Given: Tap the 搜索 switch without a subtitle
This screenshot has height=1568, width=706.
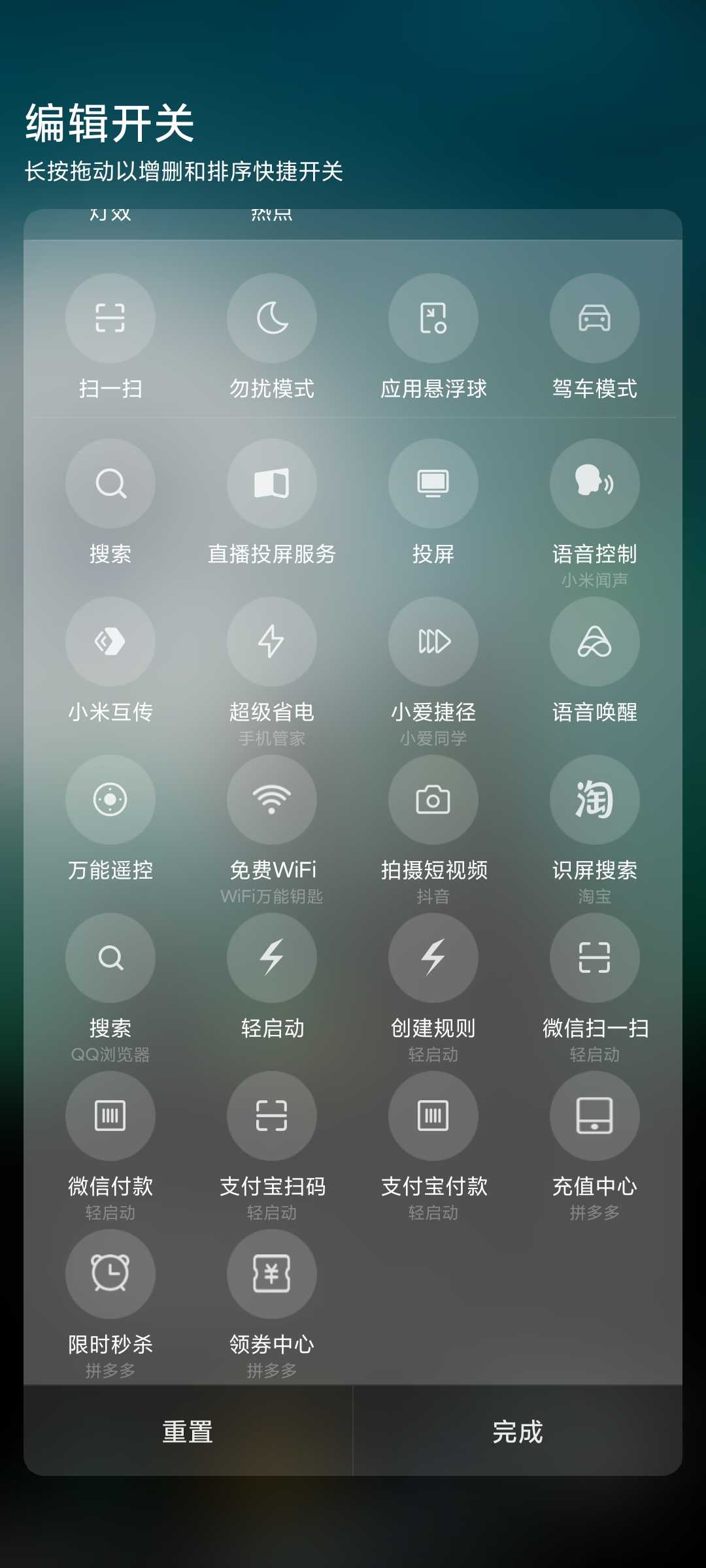Looking at the screenshot, I should pos(110,483).
